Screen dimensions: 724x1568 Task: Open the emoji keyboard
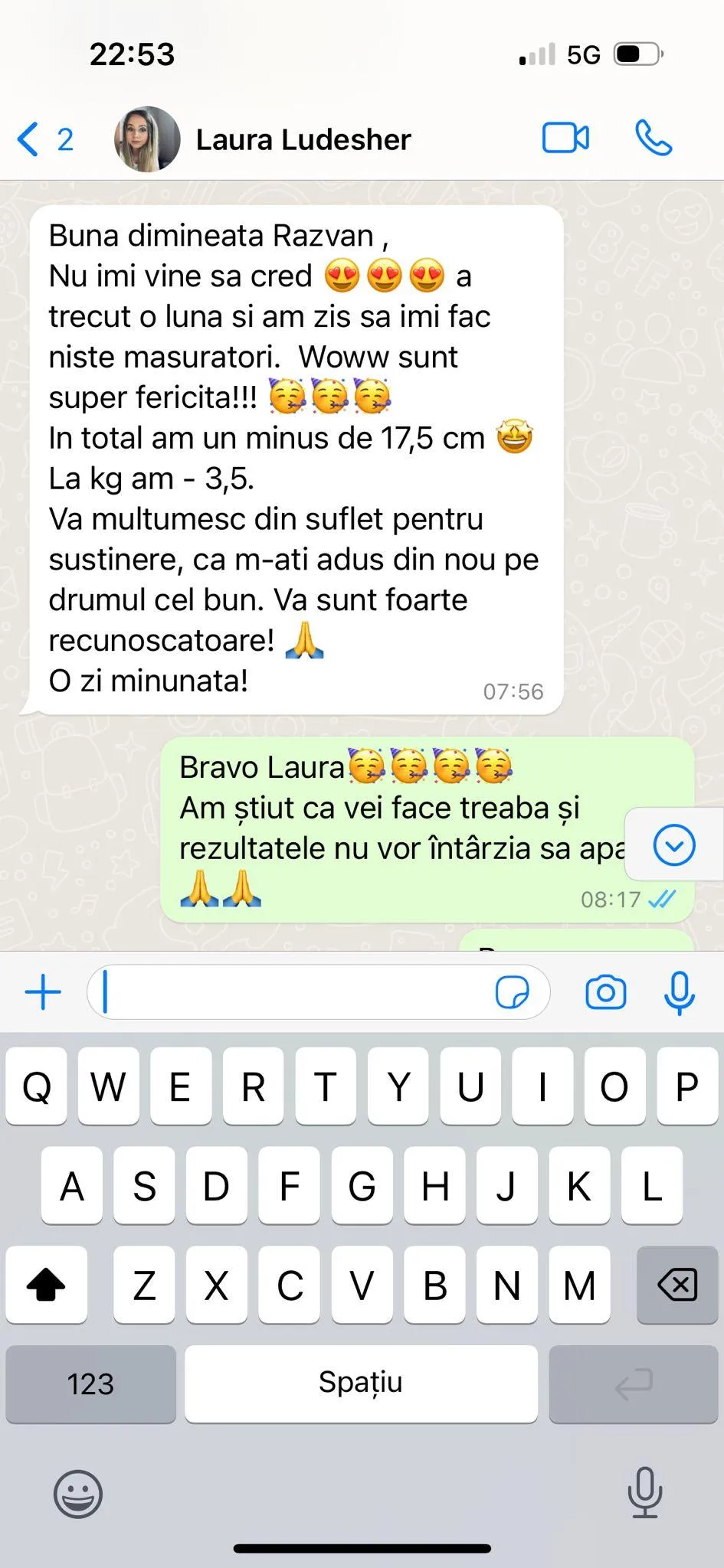[x=77, y=1493]
